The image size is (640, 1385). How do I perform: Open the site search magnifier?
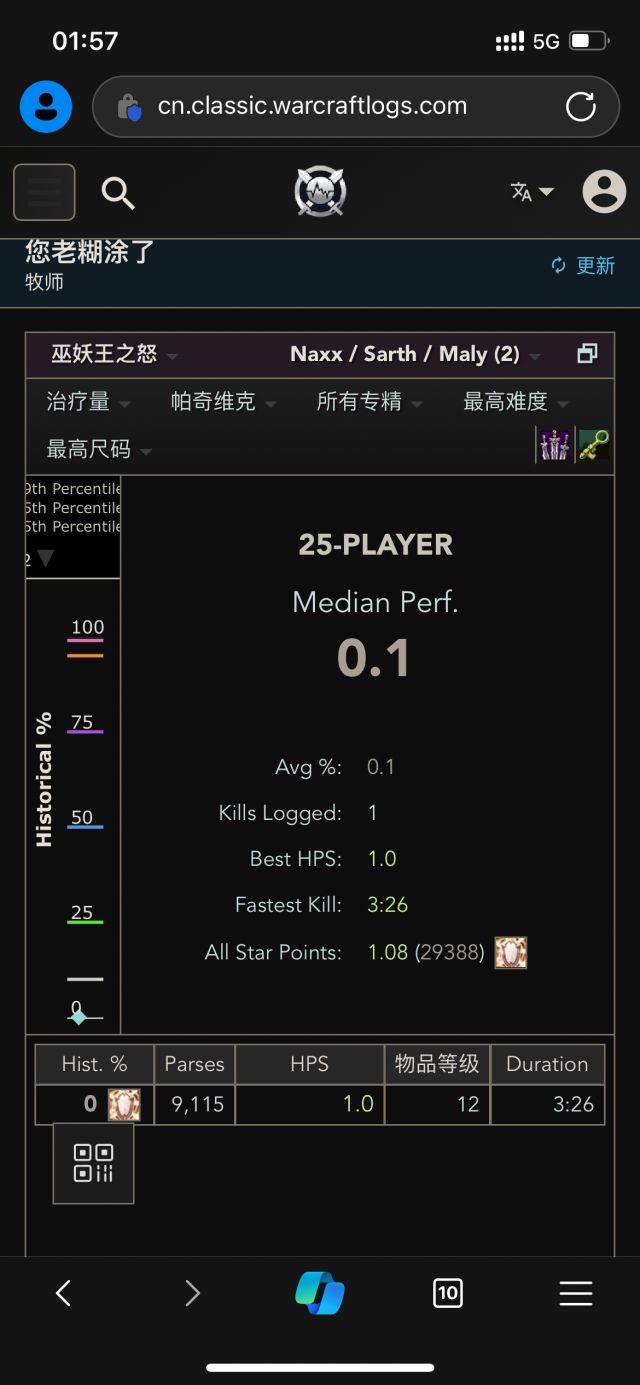[x=118, y=193]
